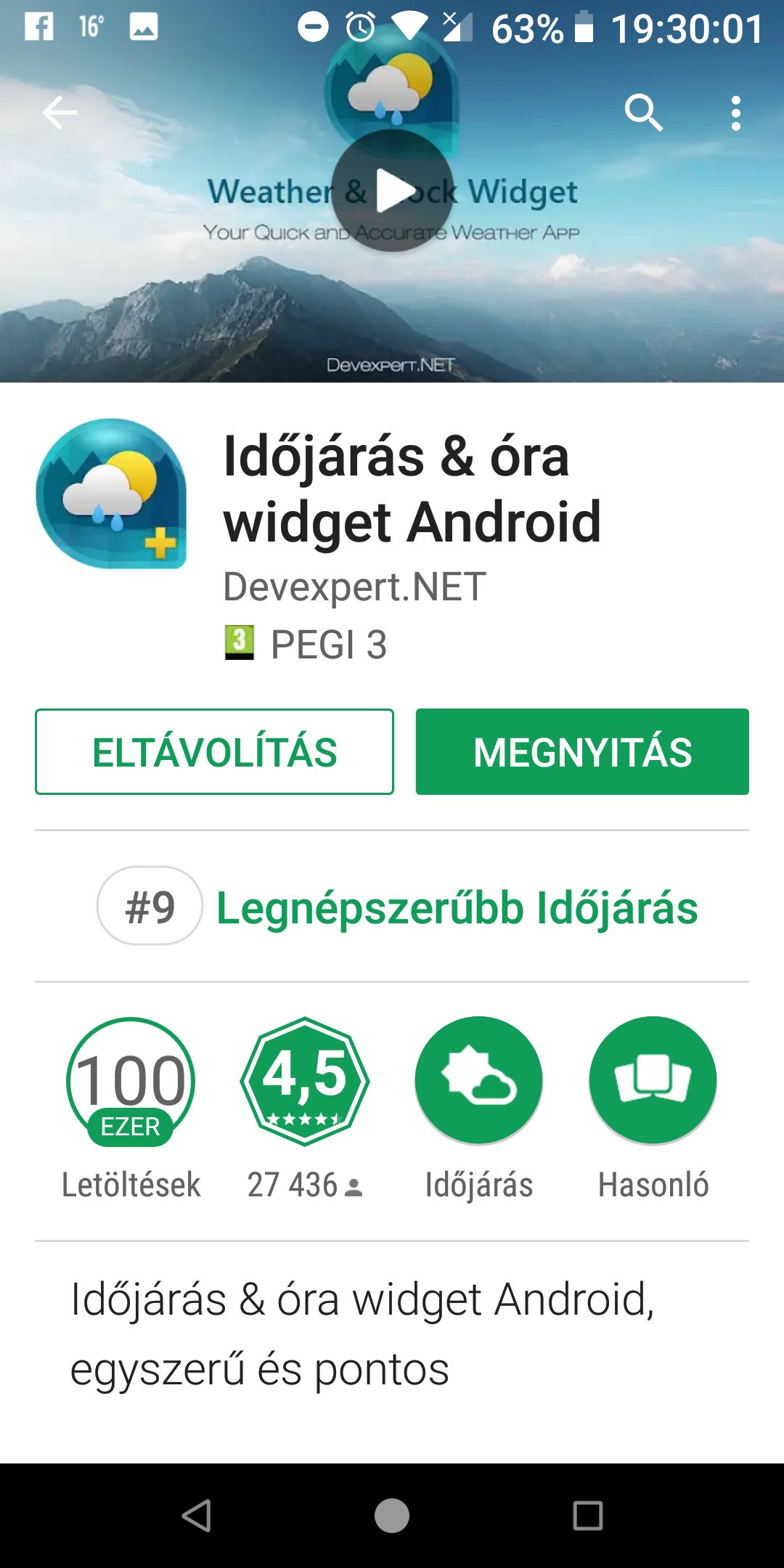784x1568 pixels.
Task: Show Hasonló similar apps
Action: 653,1108
